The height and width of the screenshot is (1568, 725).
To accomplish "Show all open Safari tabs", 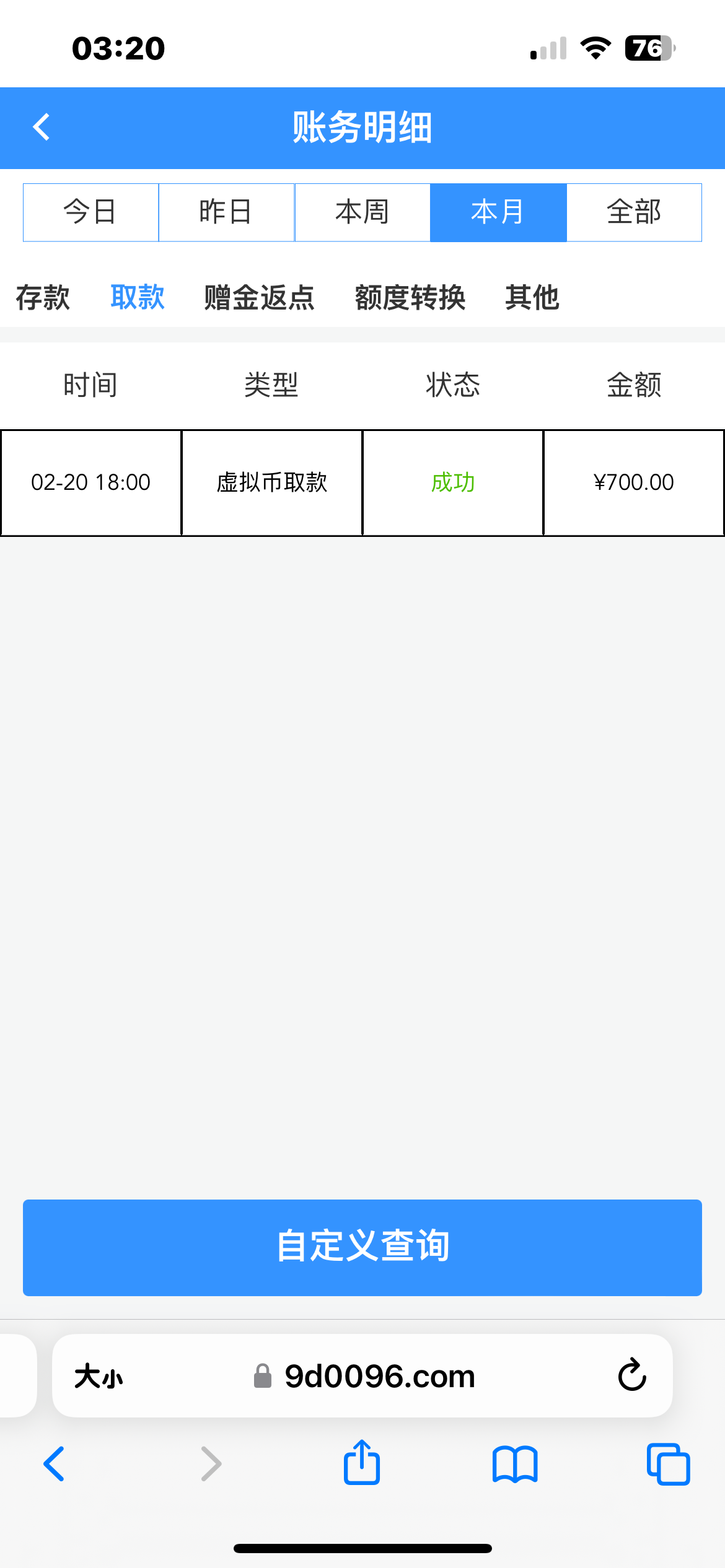I will point(668,1464).
